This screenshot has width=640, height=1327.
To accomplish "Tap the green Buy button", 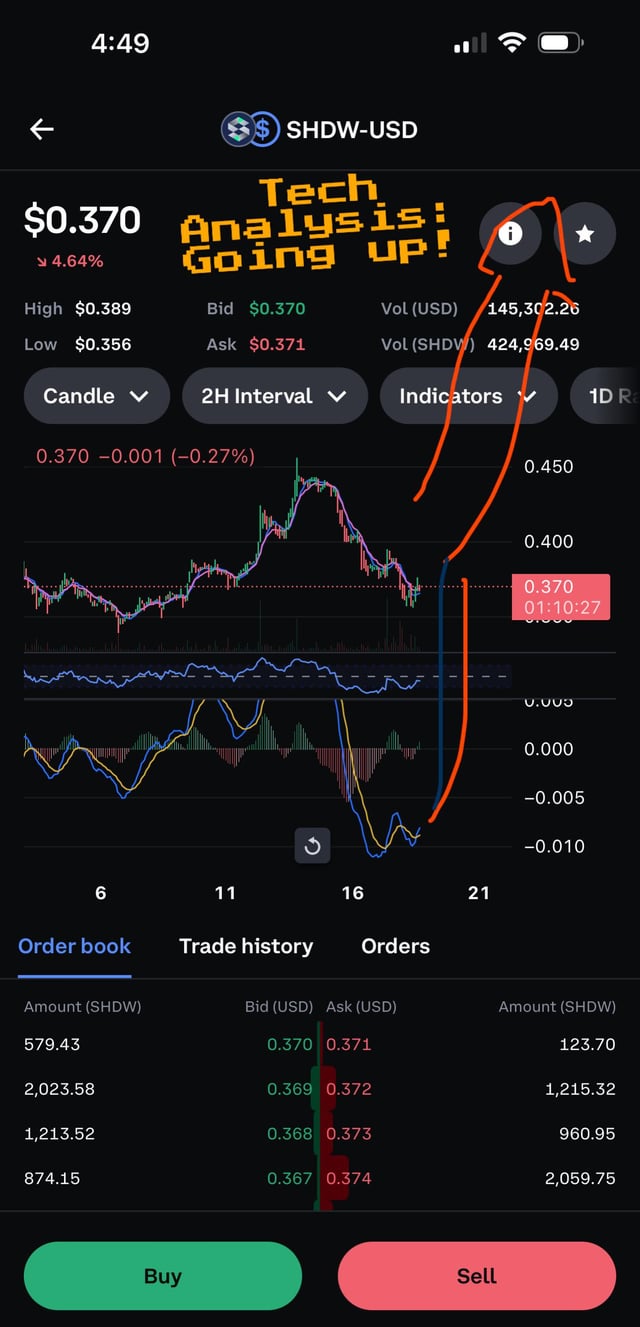I will [162, 1275].
